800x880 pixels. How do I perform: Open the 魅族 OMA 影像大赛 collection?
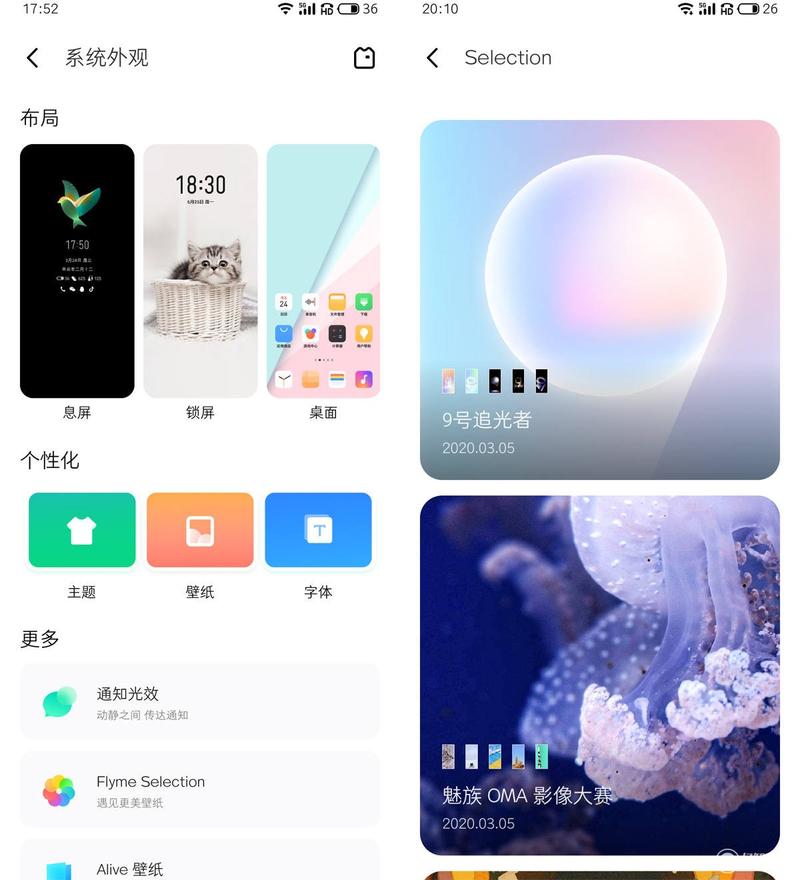600,675
